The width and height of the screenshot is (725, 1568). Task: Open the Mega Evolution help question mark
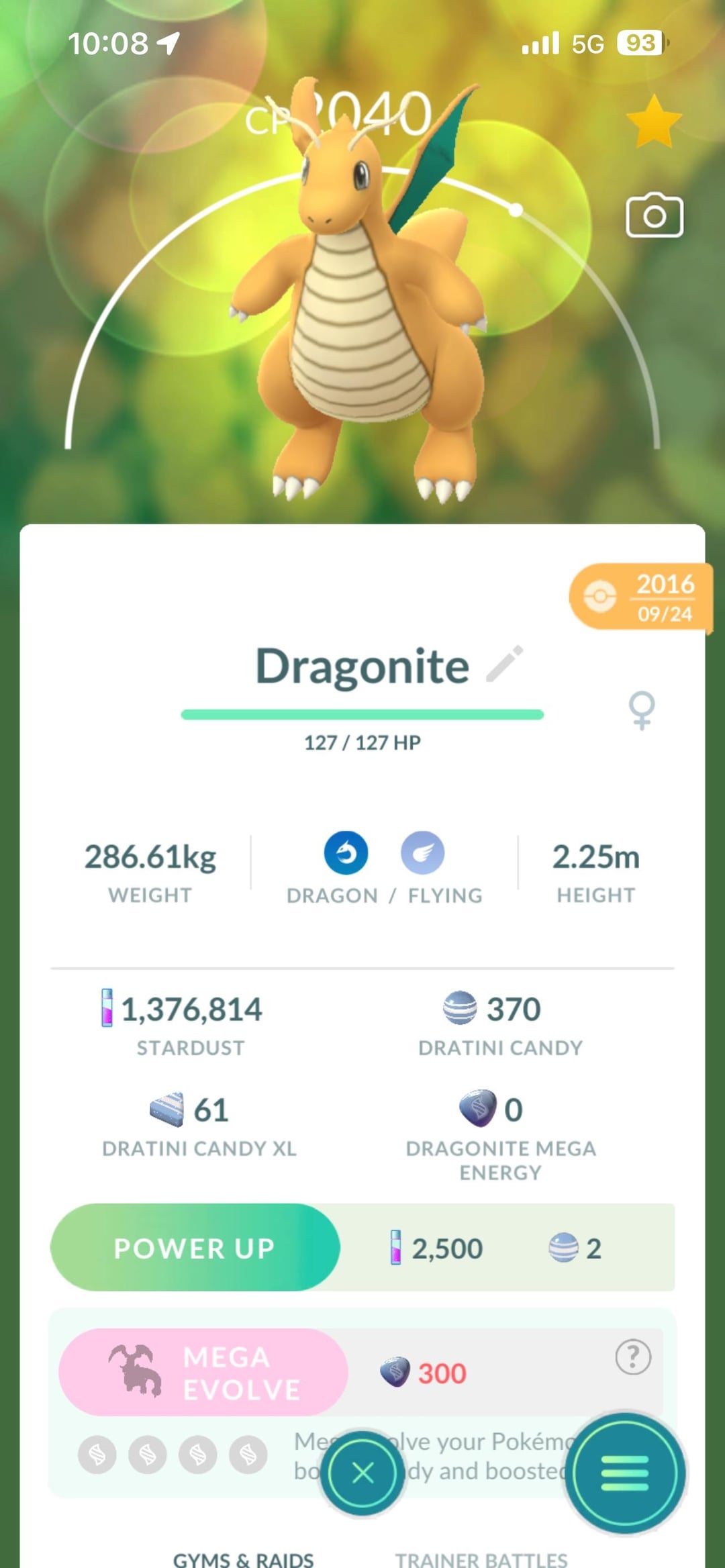point(633,1357)
